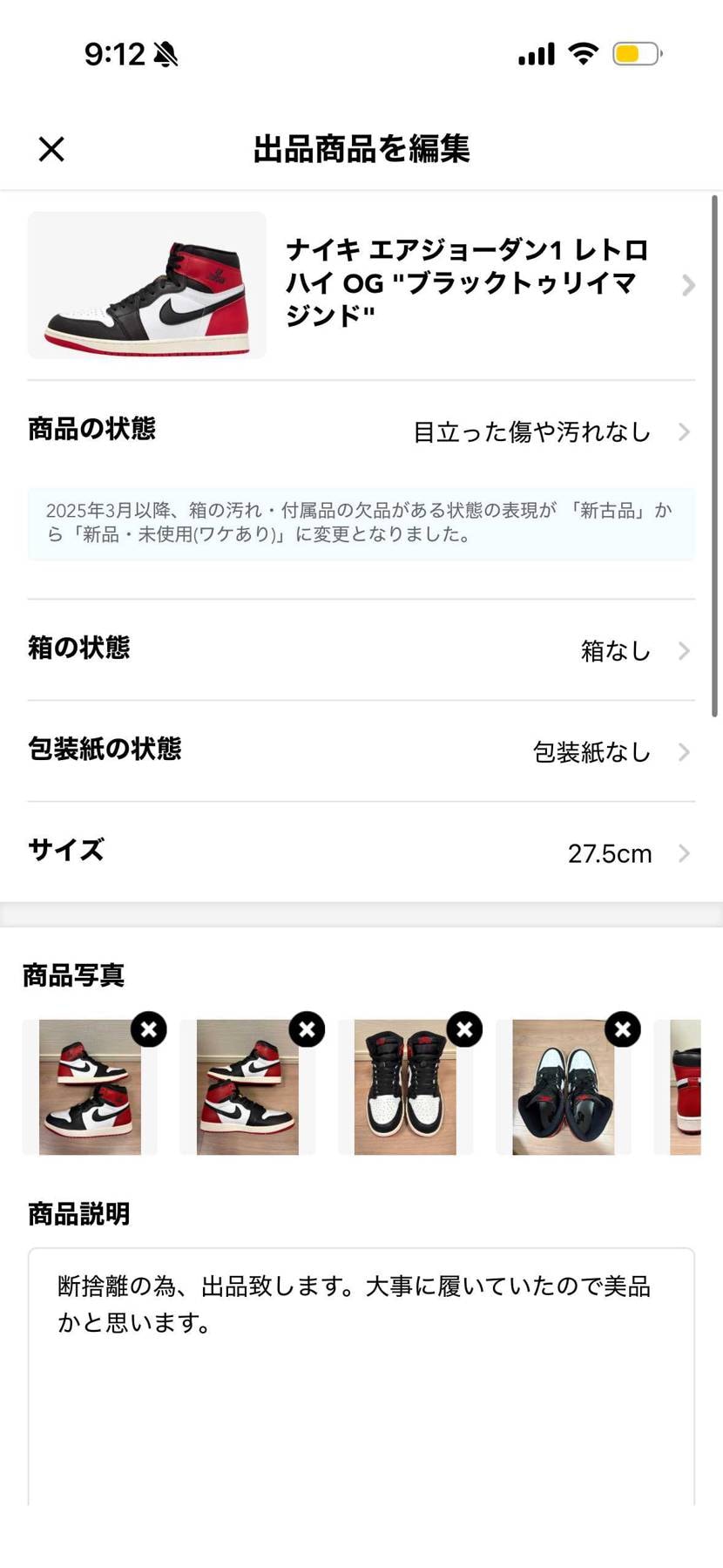Delete the first product photo
Viewport: 723px width, 1568px height.
[148, 1029]
